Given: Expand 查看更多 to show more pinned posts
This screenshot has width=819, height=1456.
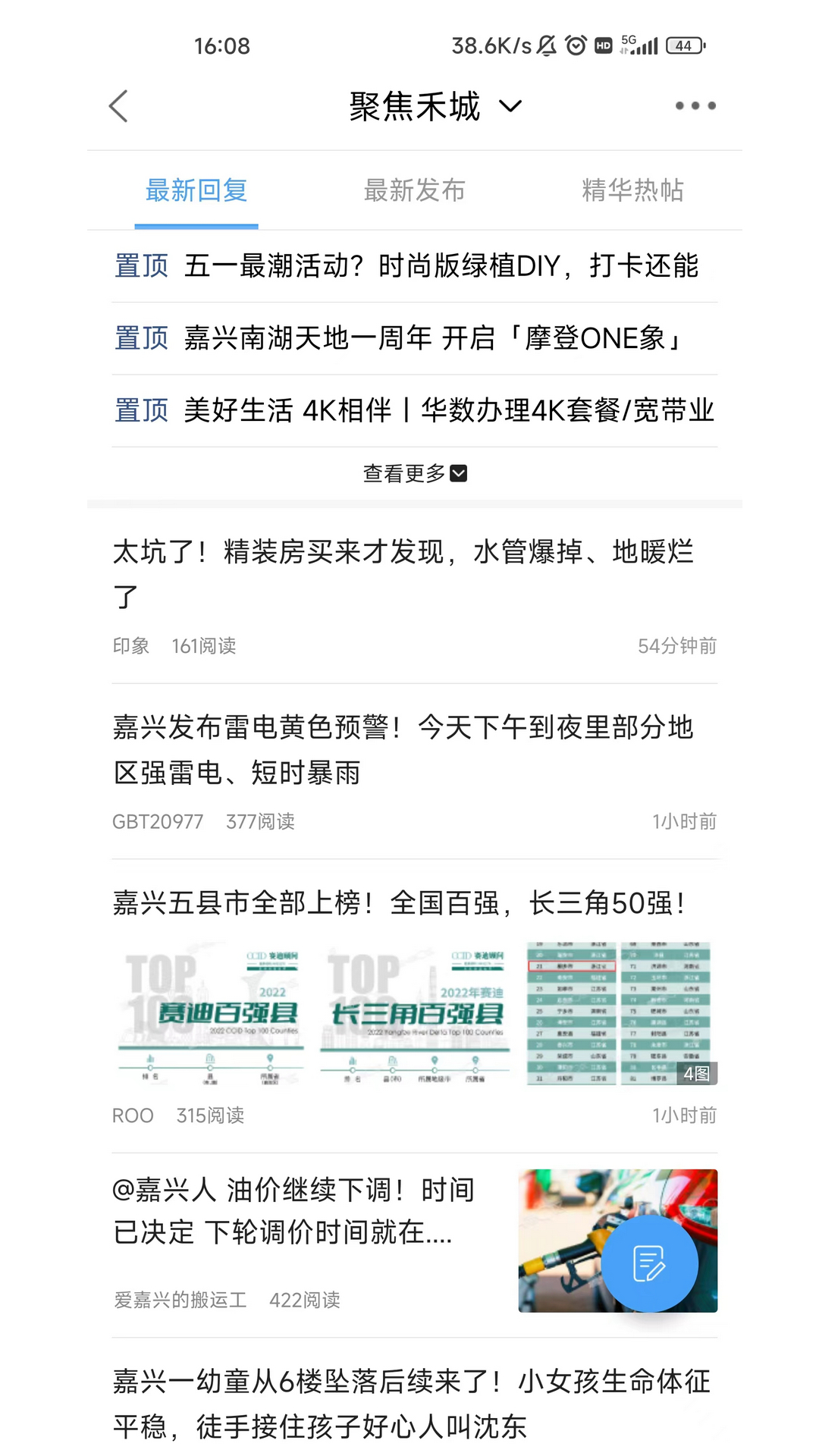Looking at the screenshot, I should click(x=402, y=472).
